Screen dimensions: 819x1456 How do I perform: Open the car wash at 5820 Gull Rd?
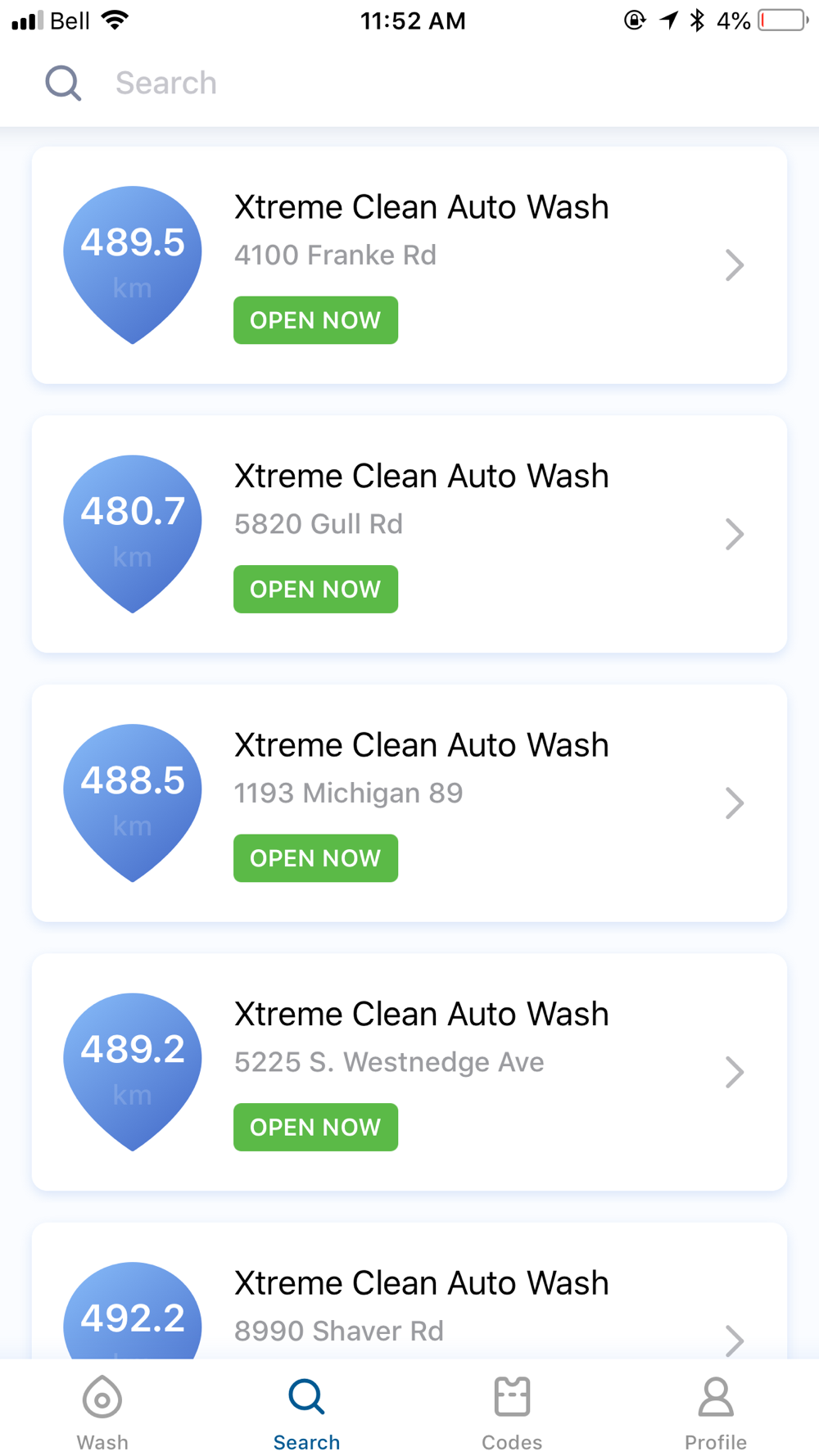click(409, 534)
